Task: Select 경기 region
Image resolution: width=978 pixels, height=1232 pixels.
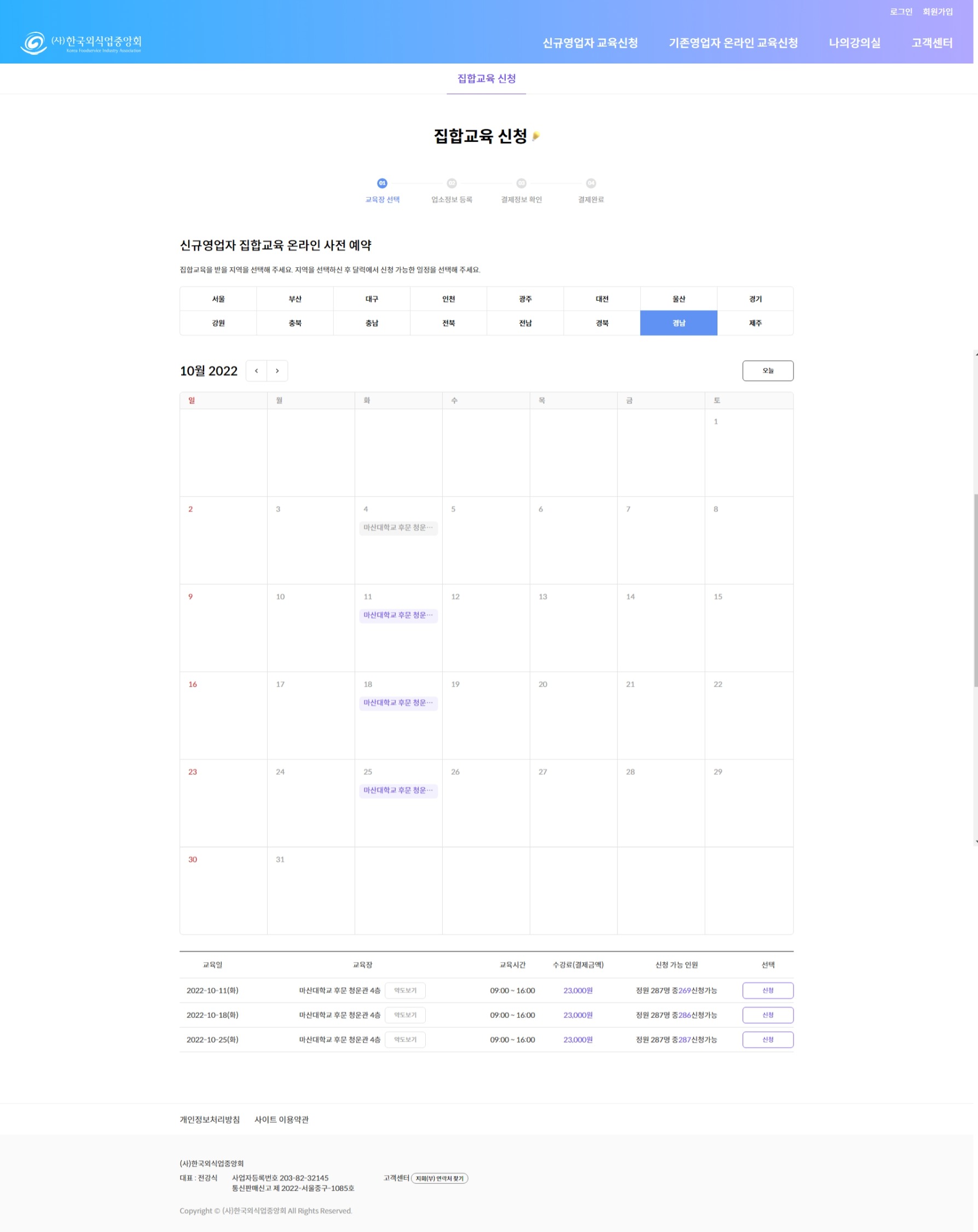Action: point(755,299)
